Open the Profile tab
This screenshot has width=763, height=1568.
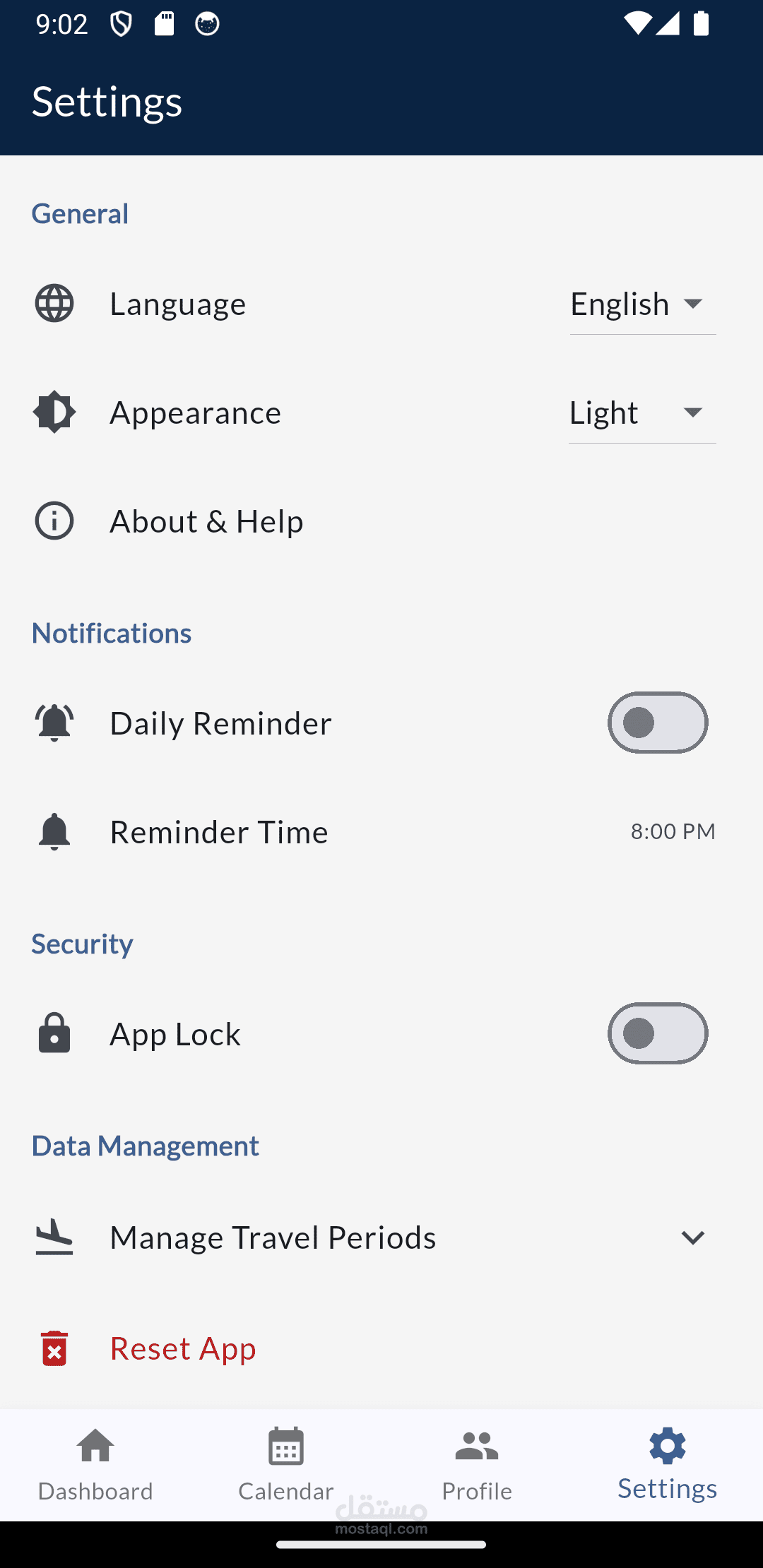[x=477, y=1465]
